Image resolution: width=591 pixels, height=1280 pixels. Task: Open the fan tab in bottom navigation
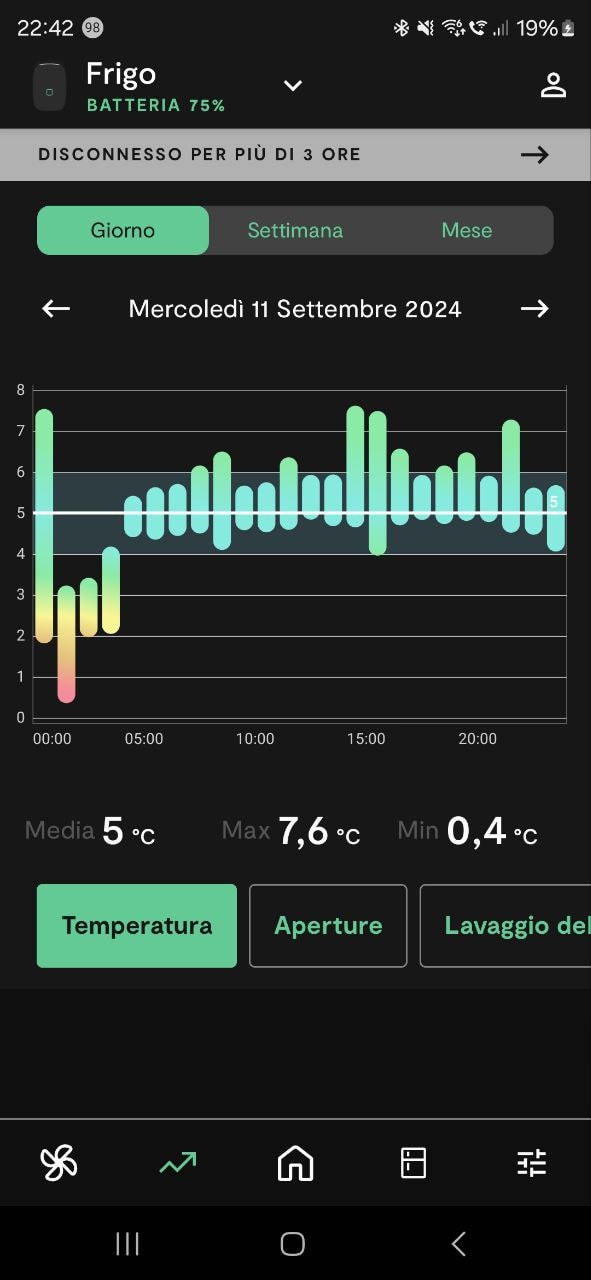click(x=58, y=1162)
